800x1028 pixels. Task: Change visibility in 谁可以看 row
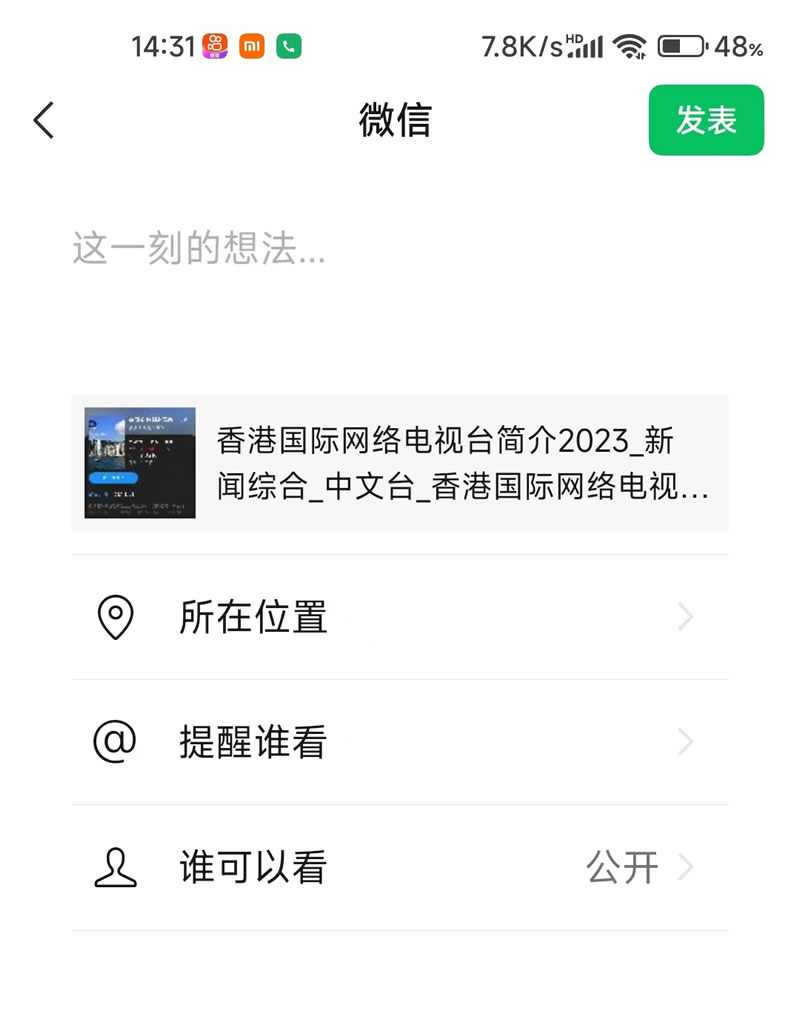[x=400, y=867]
